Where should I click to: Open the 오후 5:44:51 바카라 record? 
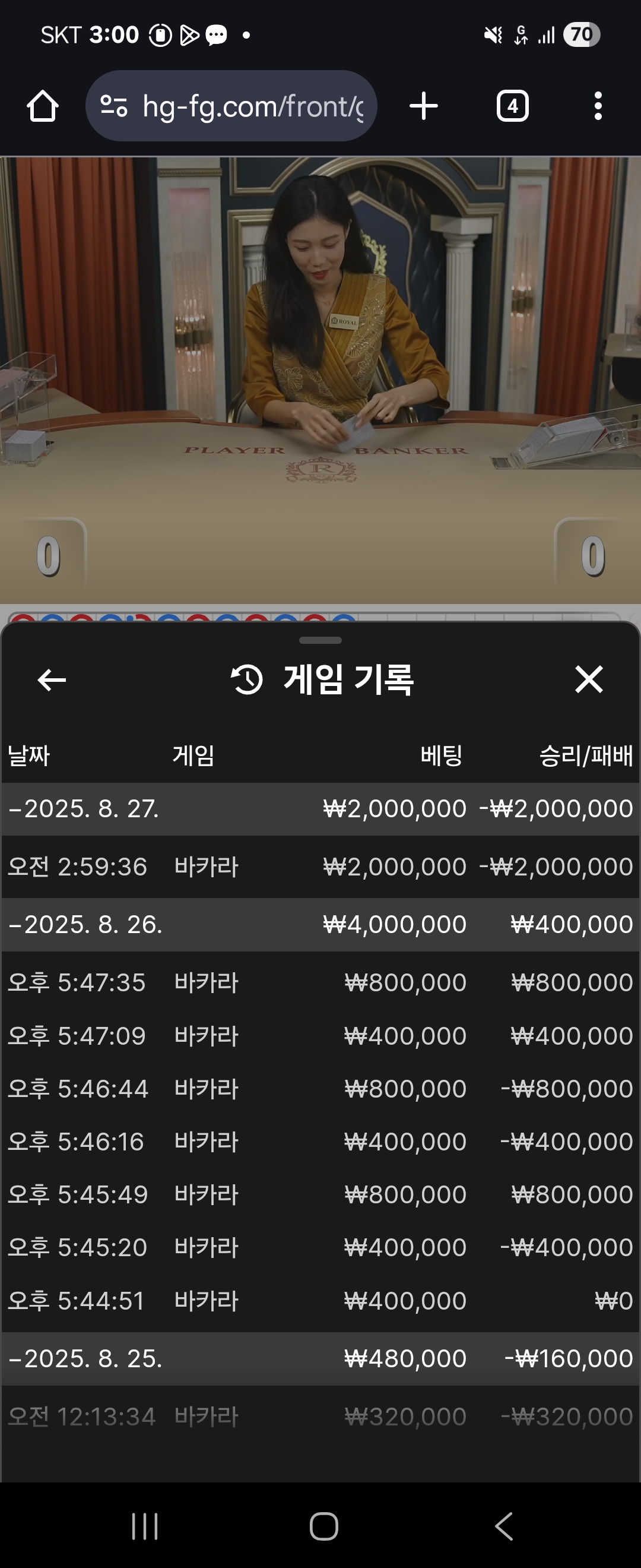[320, 1301]
